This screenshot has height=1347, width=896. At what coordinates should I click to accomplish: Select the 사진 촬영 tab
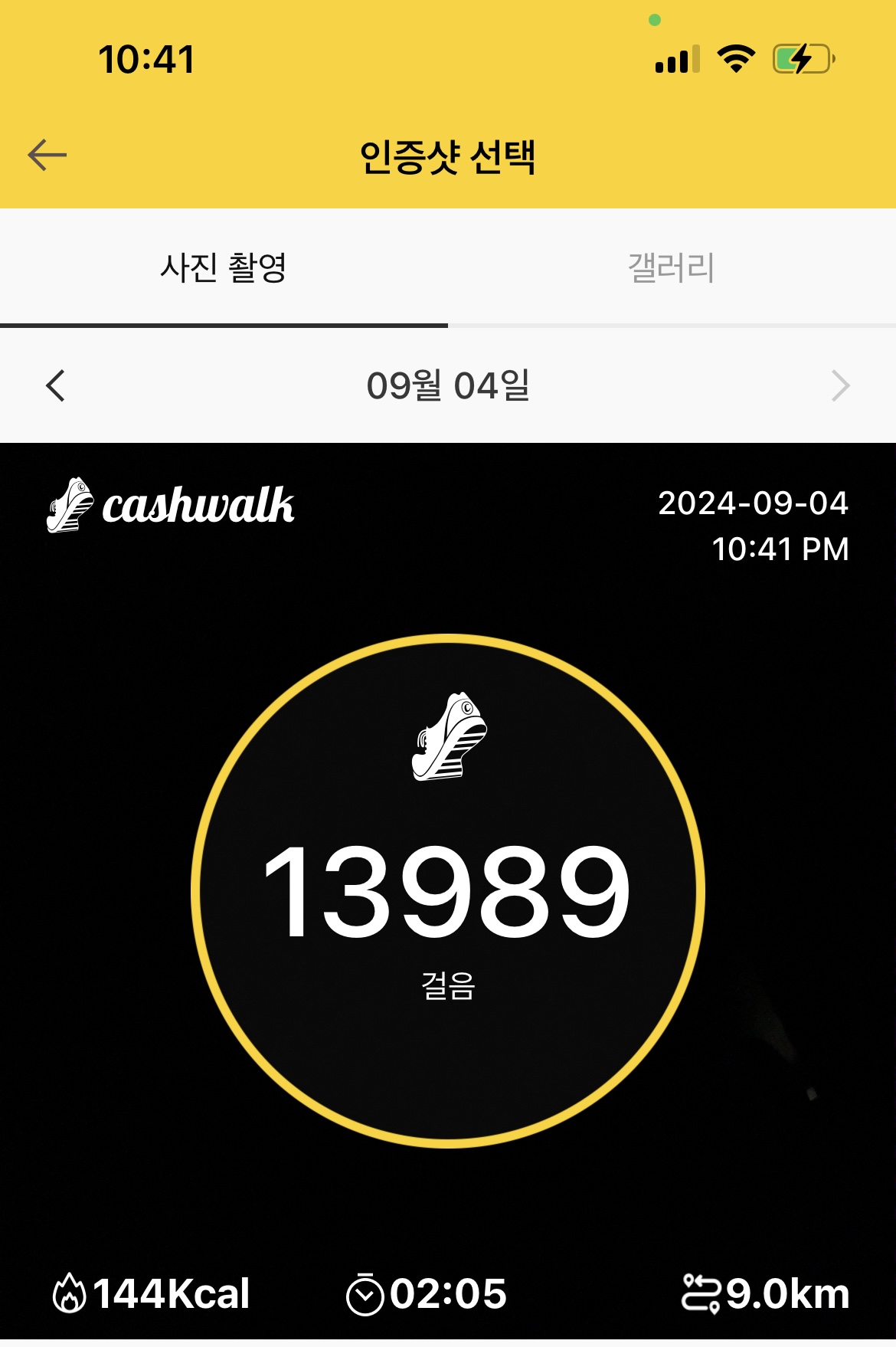pos(223,268)
